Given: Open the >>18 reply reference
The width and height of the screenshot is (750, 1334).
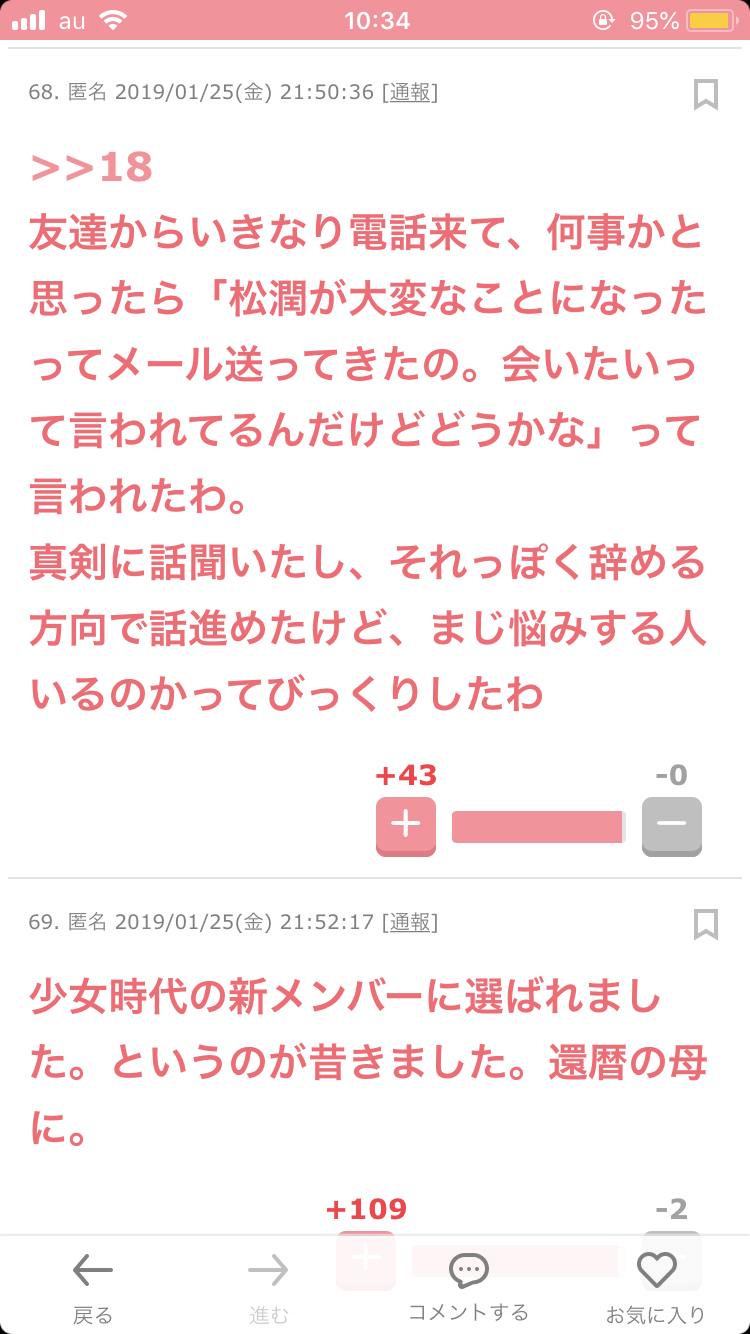Looking at the screenshot, I should [x=92, y=168].
